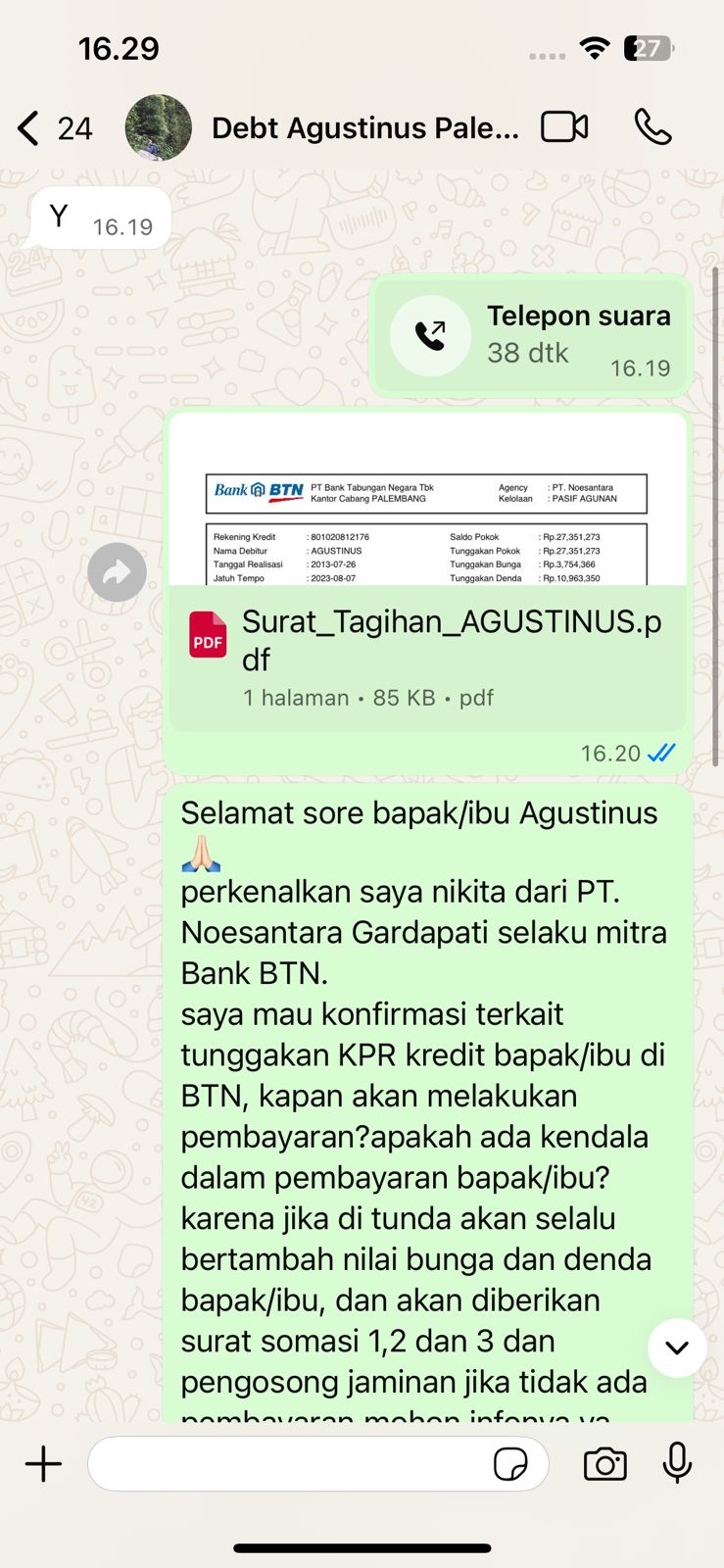Open the sticker picker

pos(510,1464)
